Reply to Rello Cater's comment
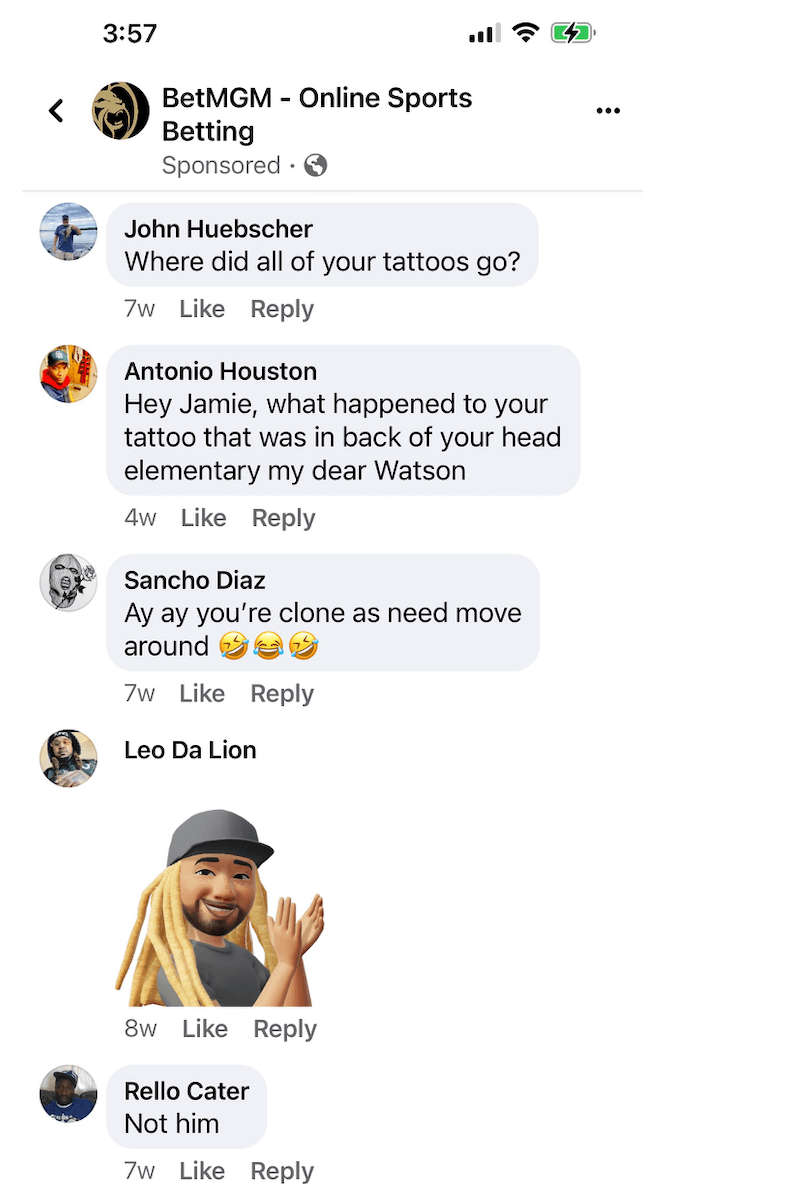Image resolution: width=792 pixels, height=1184 pixels. pyautogui.click(x=282, y=1171)
